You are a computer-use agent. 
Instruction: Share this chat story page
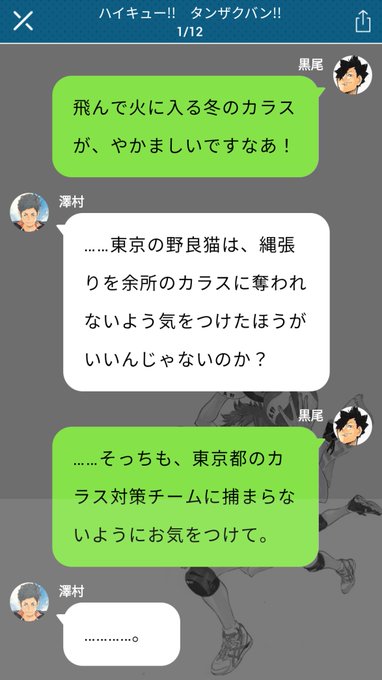pyautogui.click(x=363, y=21)
